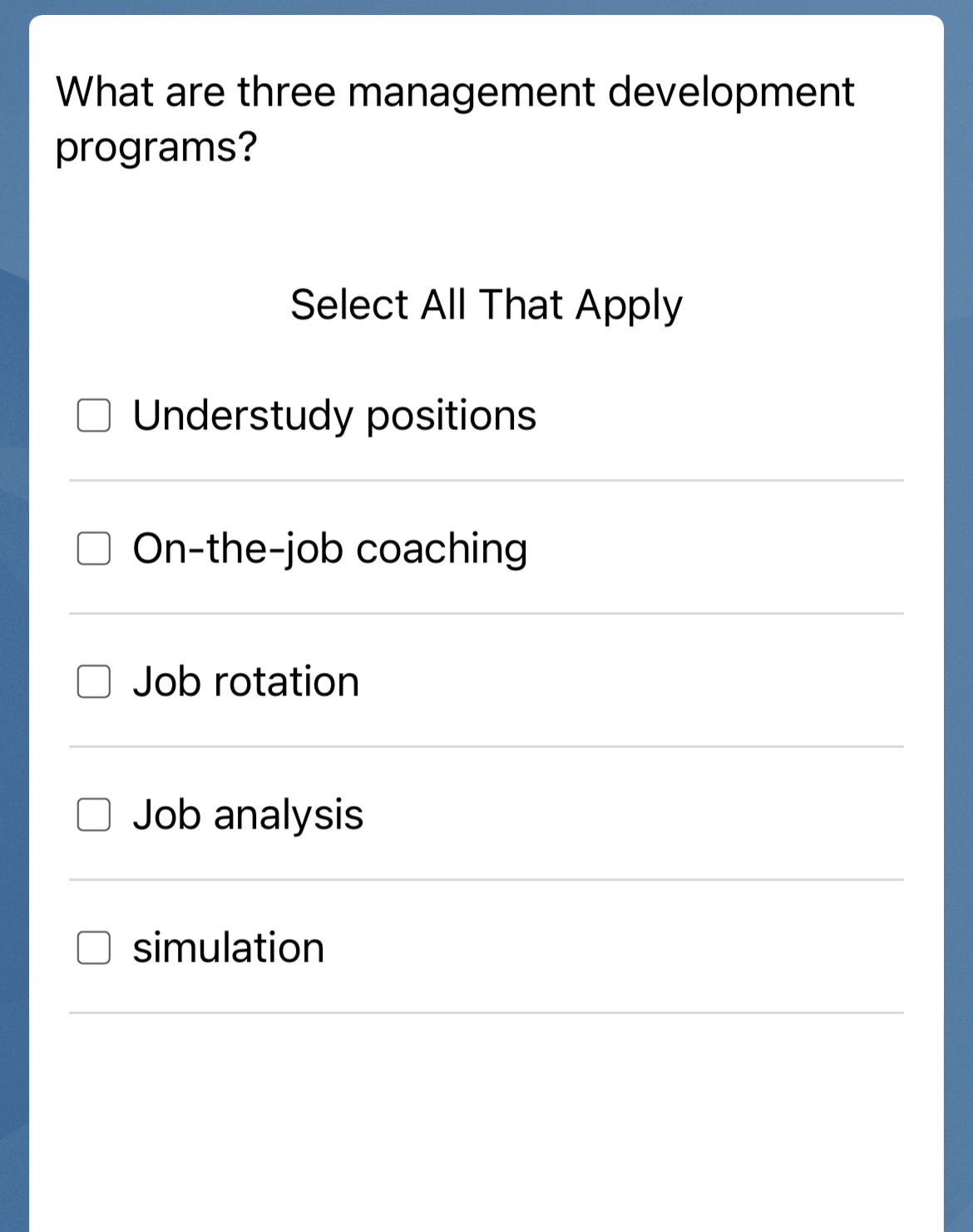This screenshot has height=1232, width=973.
Task: Click the divider under Understudy positions
Action: (x=486, y=480)
